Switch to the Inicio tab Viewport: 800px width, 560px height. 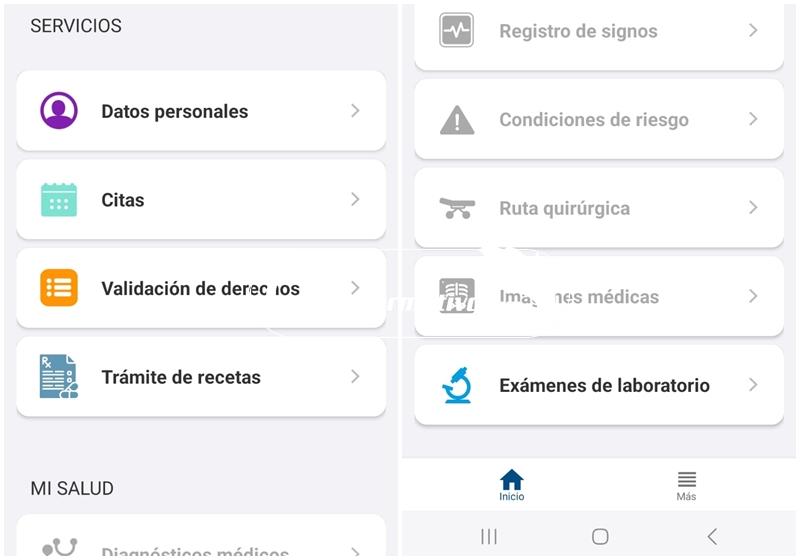[512, 485]
